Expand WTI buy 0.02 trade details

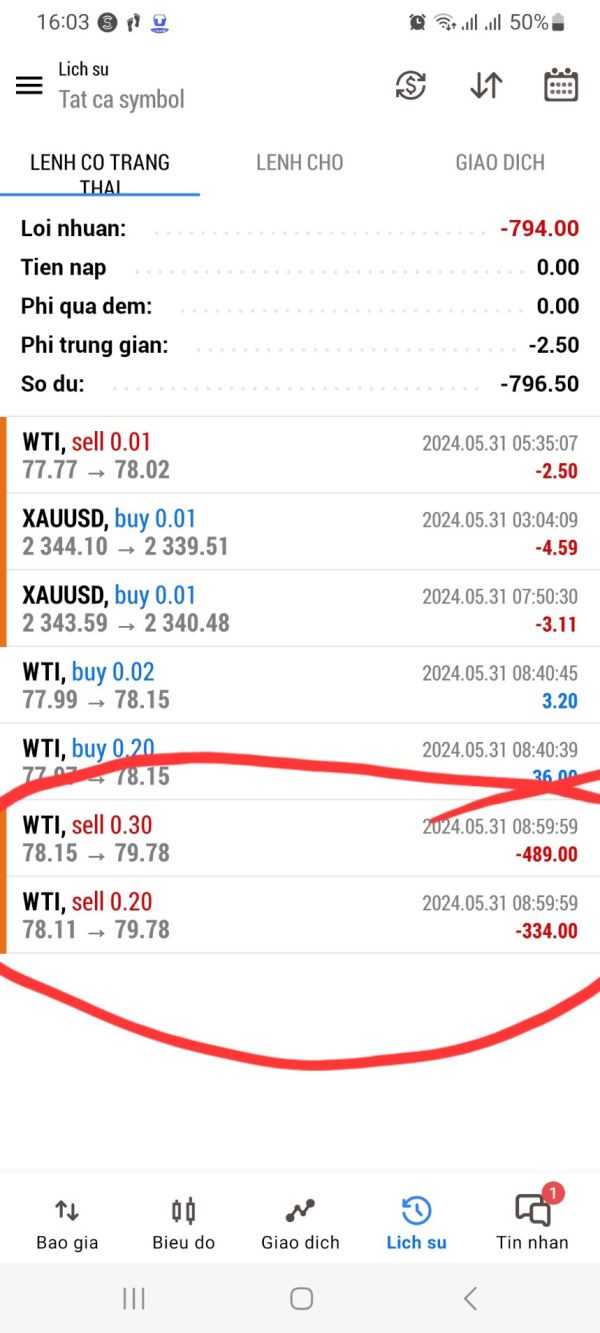(x=300, y=686)
